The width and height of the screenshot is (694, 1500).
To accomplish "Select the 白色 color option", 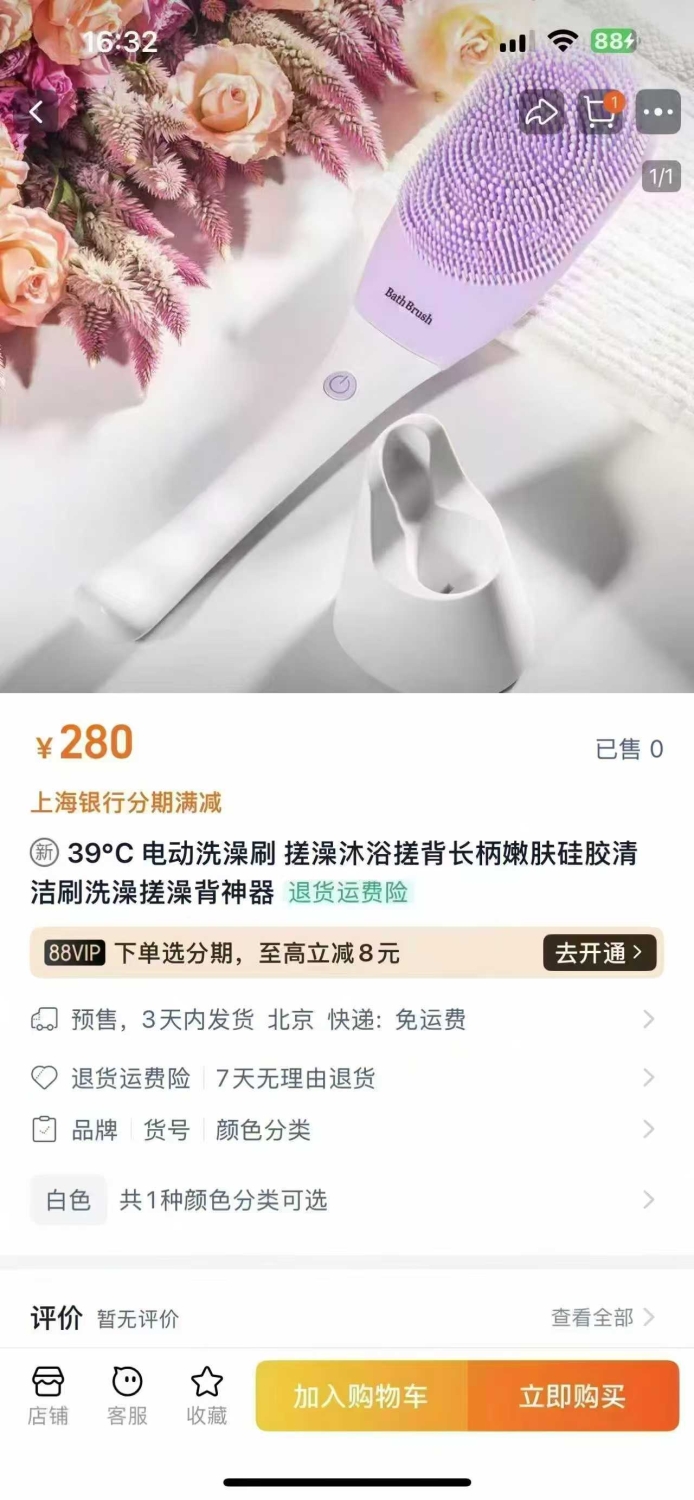I will [68, 1200].
